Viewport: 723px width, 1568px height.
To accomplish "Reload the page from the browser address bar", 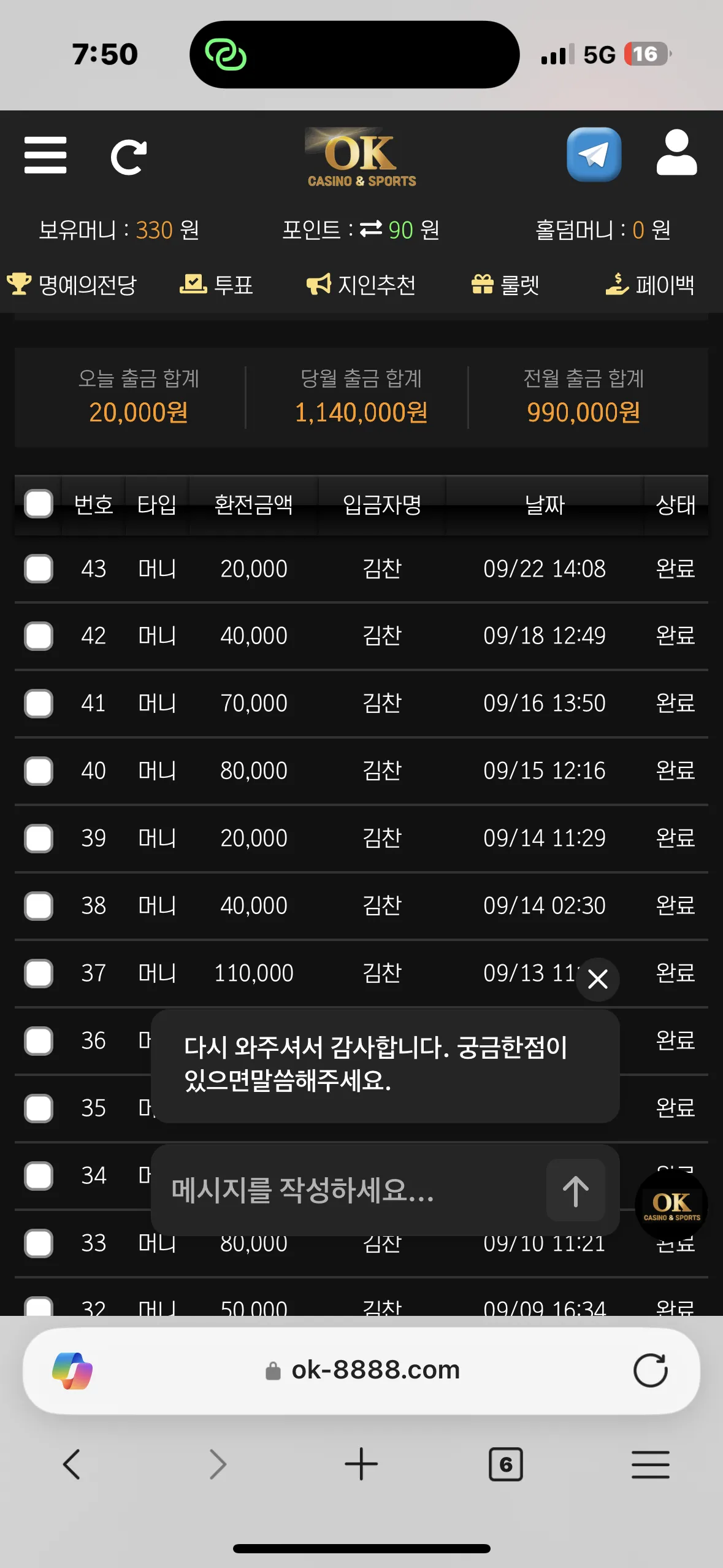I will [x=651, y=1370].
